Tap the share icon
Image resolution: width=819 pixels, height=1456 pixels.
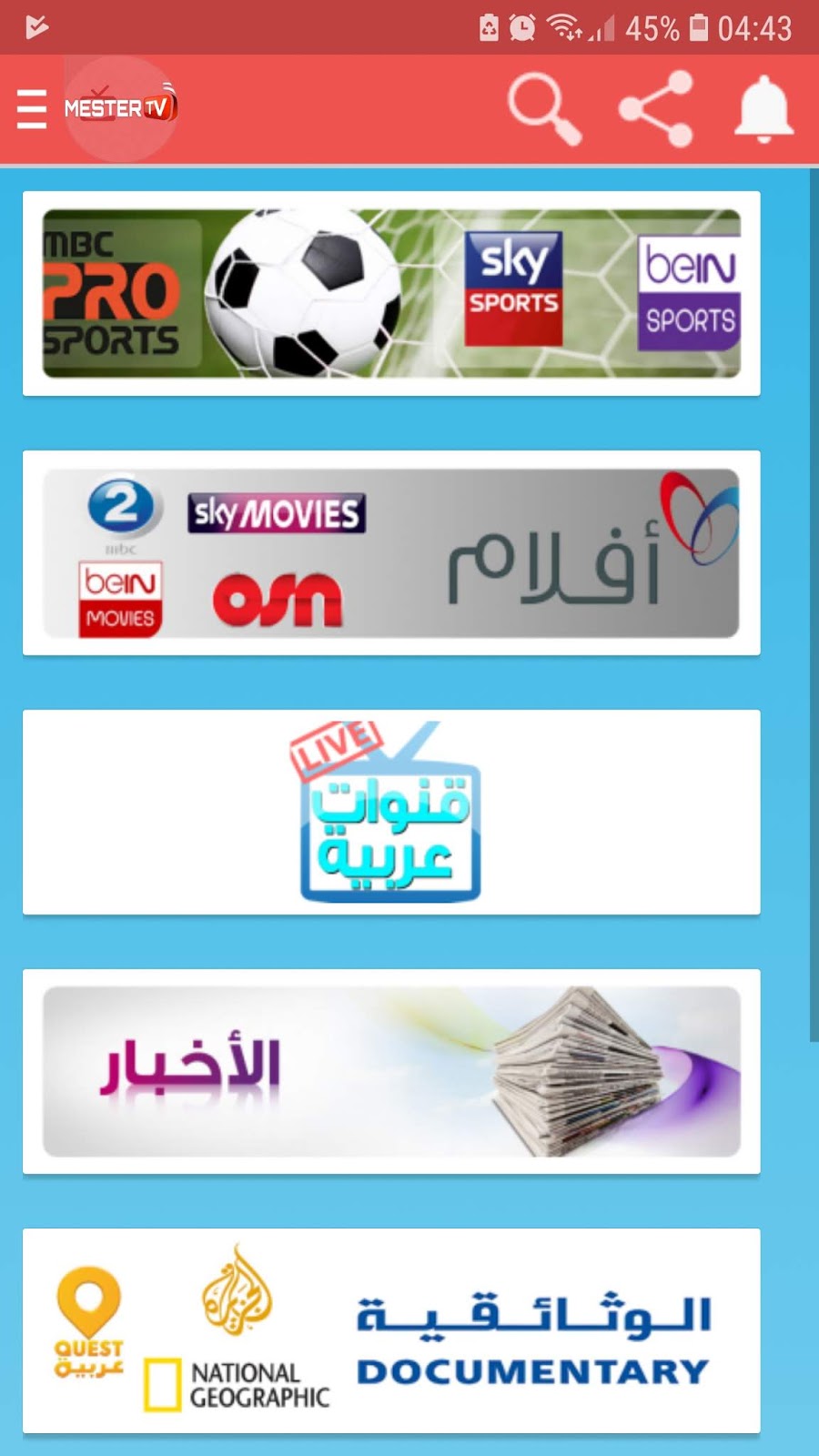click(x=656, y=109)
